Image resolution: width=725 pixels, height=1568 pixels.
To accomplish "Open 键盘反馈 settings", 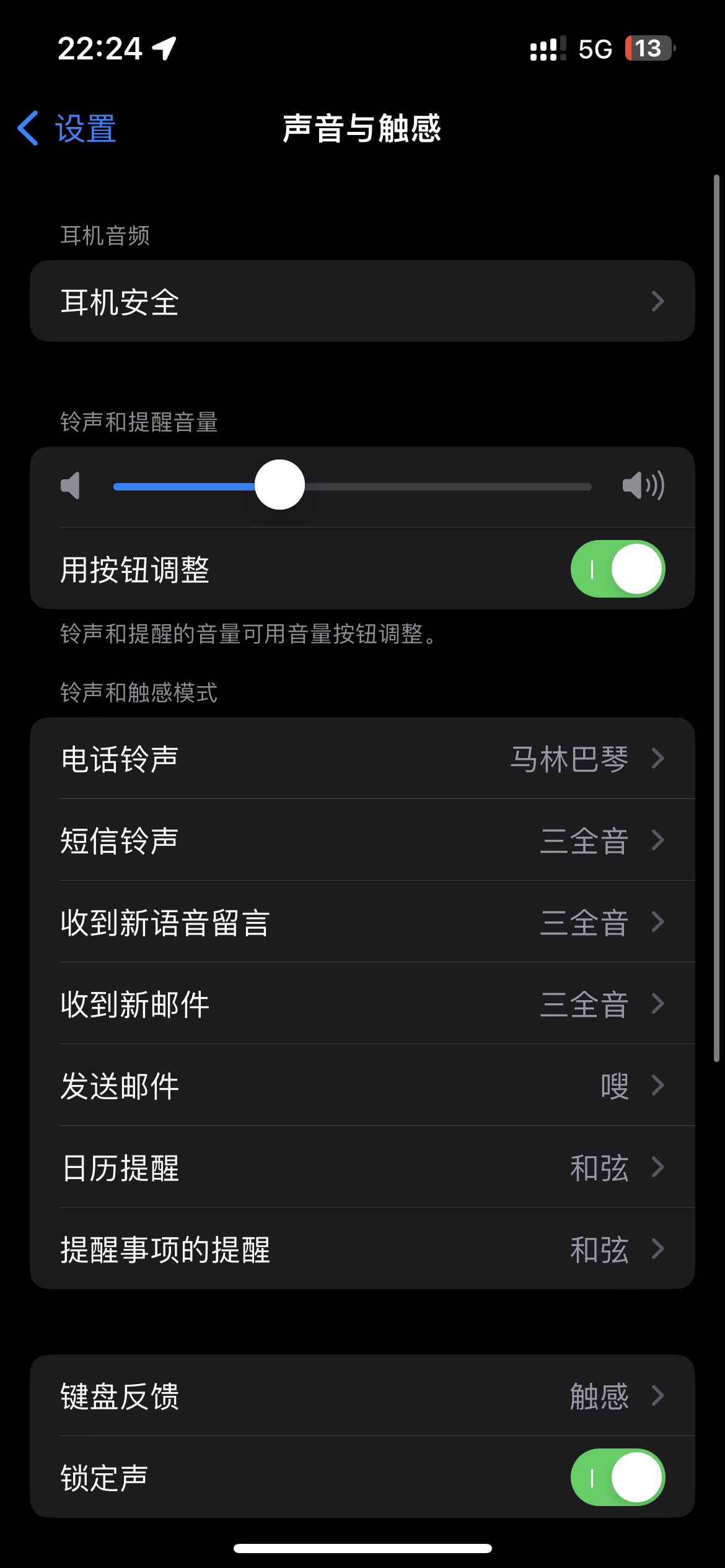I will point(362,1396).
